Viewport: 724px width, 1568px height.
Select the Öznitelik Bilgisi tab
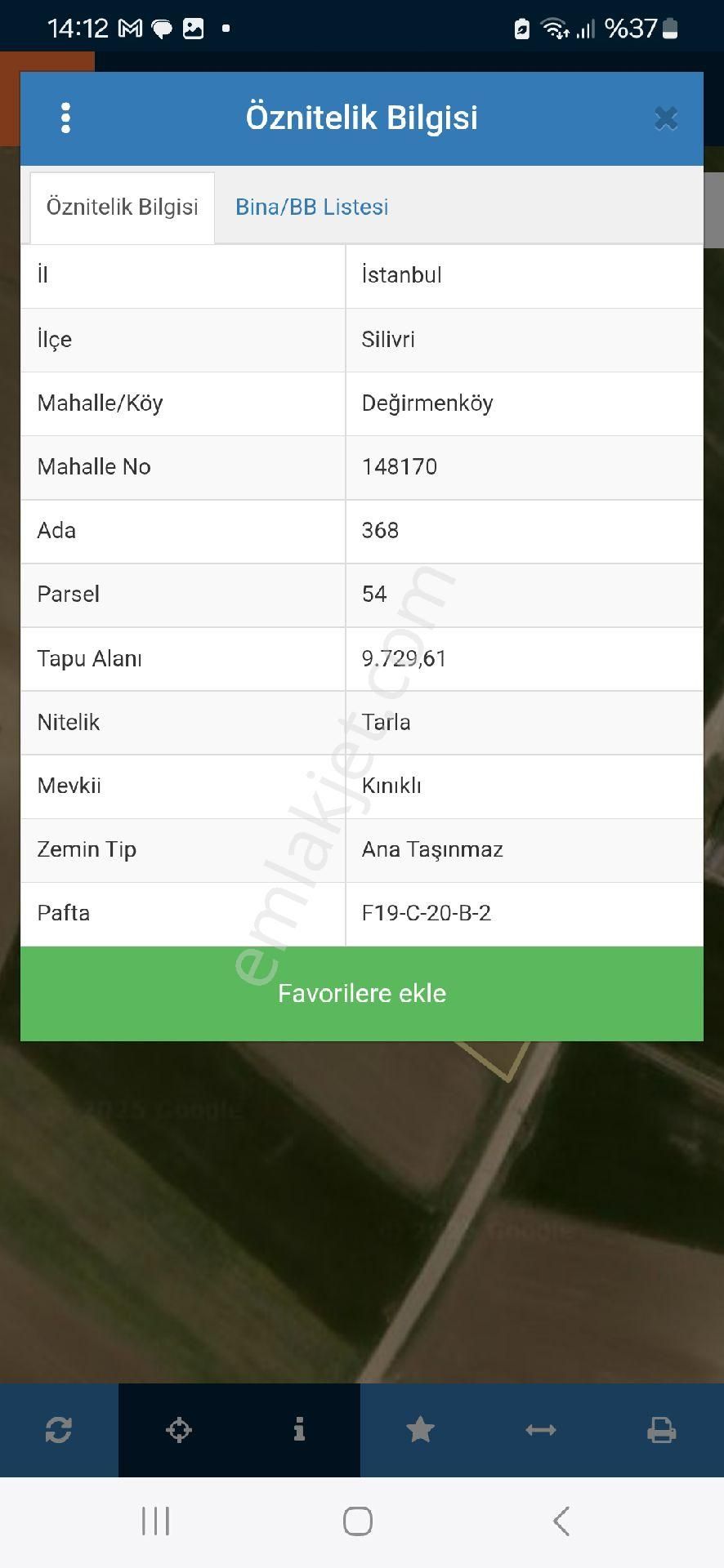tap(123, 207)
